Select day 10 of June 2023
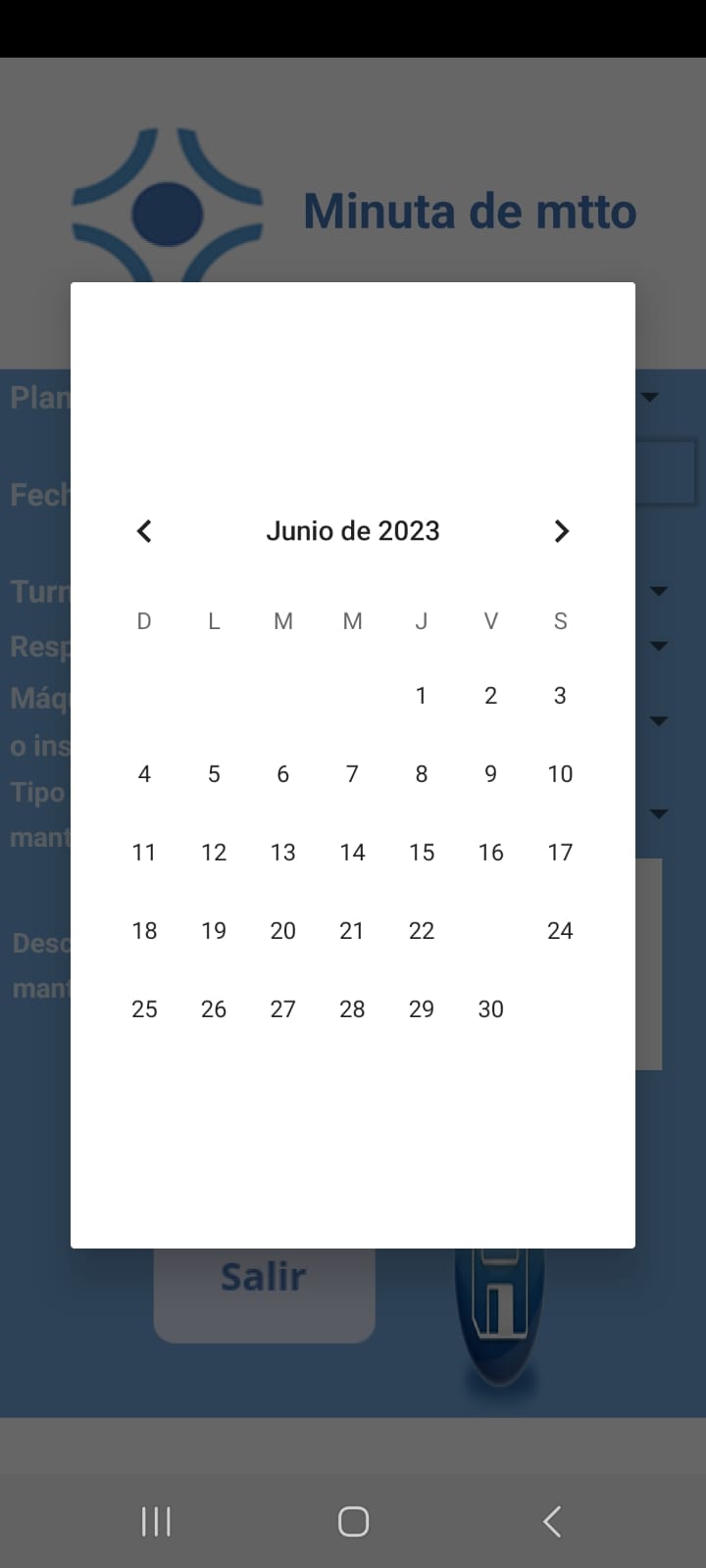Viewport: 706px width, 1568px height. point(560,774)
